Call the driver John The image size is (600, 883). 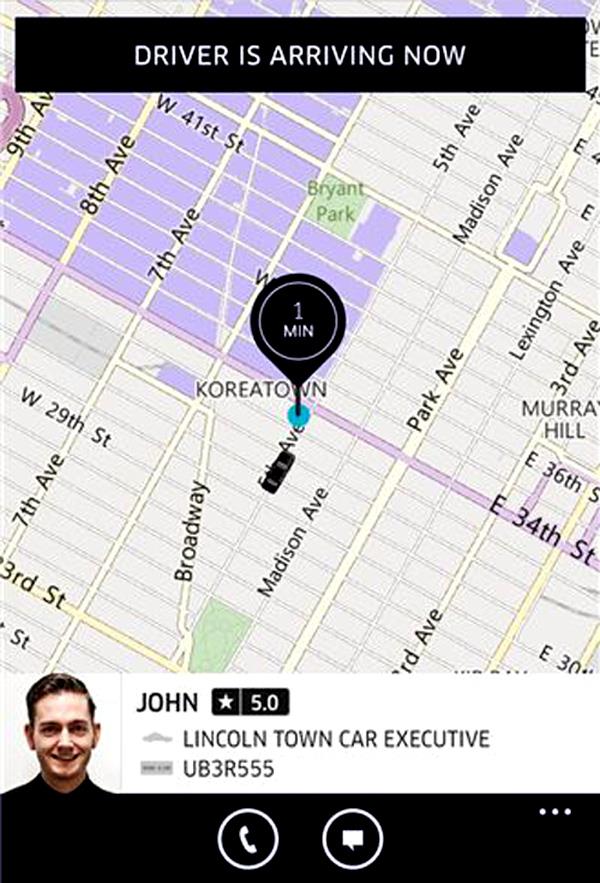coord(247,839)
